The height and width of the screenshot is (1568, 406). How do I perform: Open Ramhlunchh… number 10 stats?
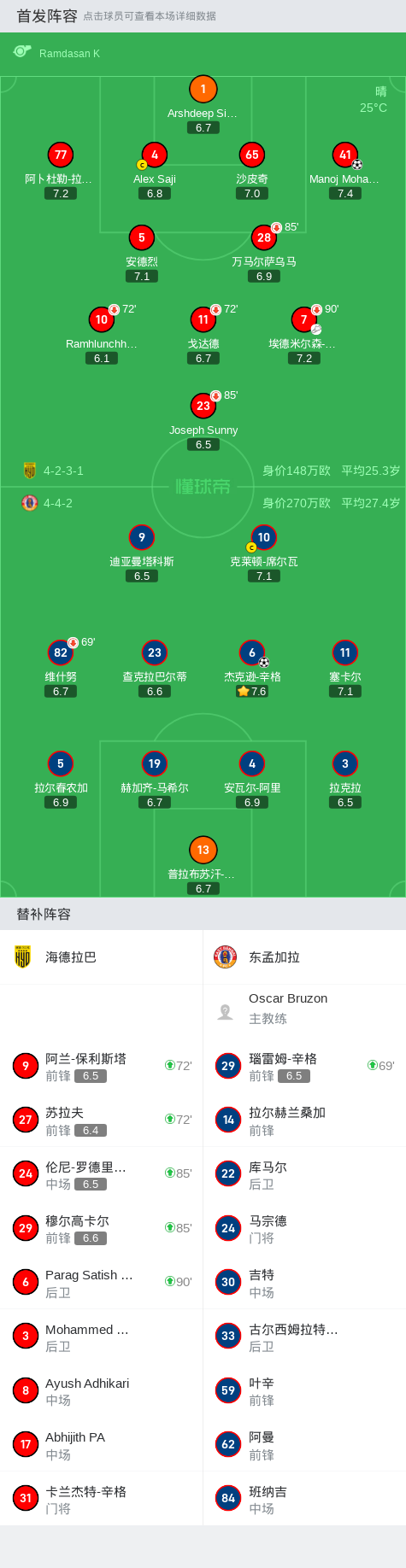point(102,335)
